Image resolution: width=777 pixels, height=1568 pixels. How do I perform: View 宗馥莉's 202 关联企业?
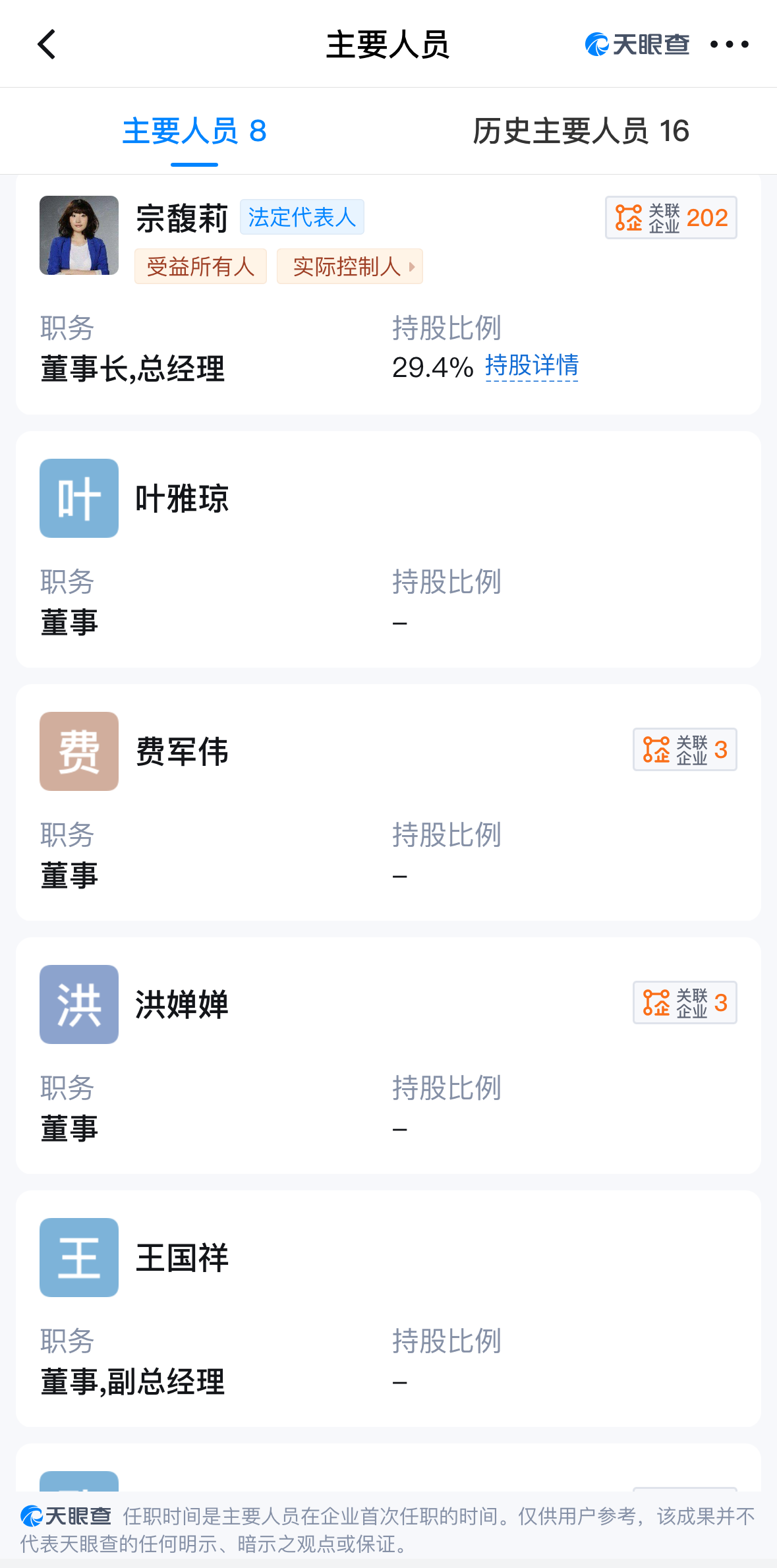pos(671,218)
